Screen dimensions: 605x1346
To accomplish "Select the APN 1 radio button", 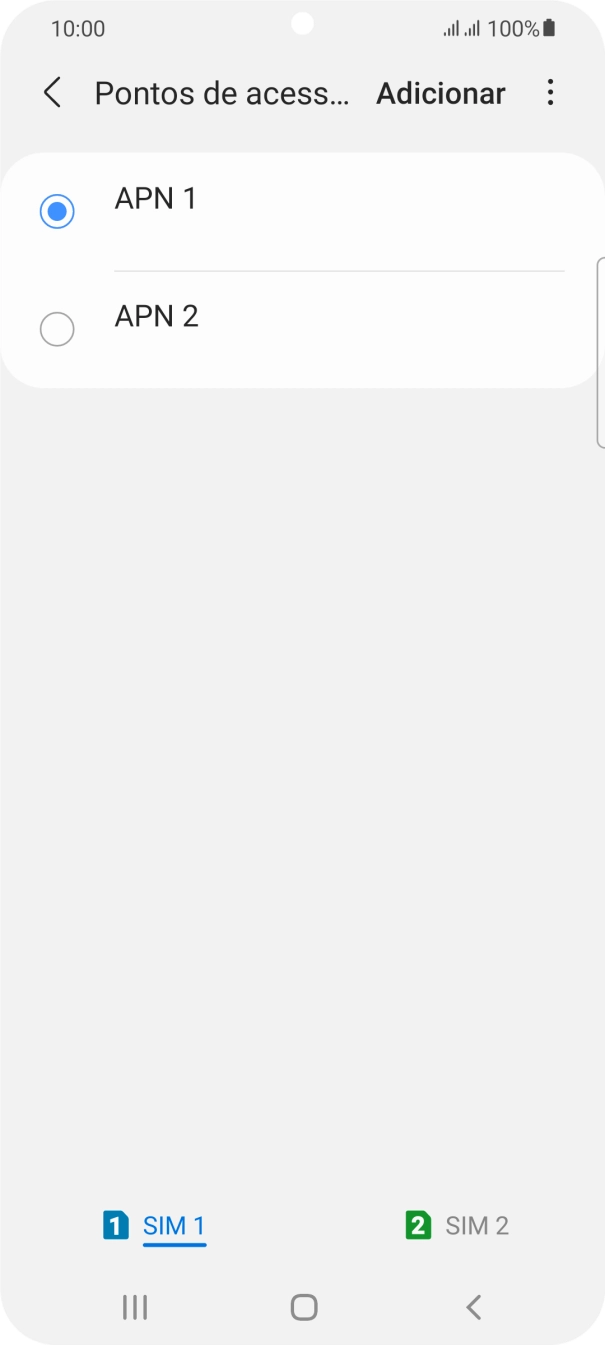I will pyautogui.click(x=57, y=211).
